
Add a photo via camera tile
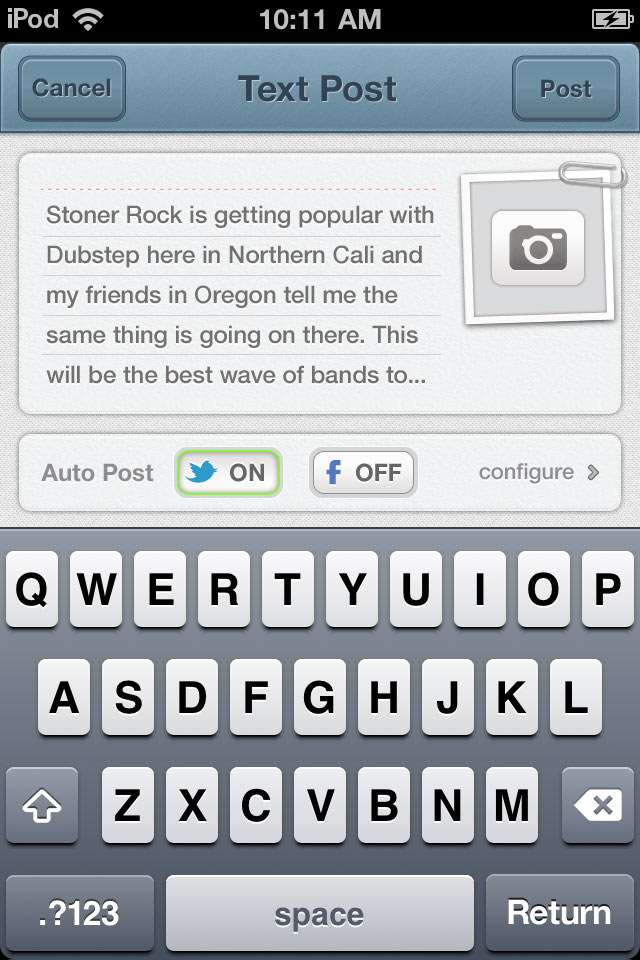tap(538, 247)
